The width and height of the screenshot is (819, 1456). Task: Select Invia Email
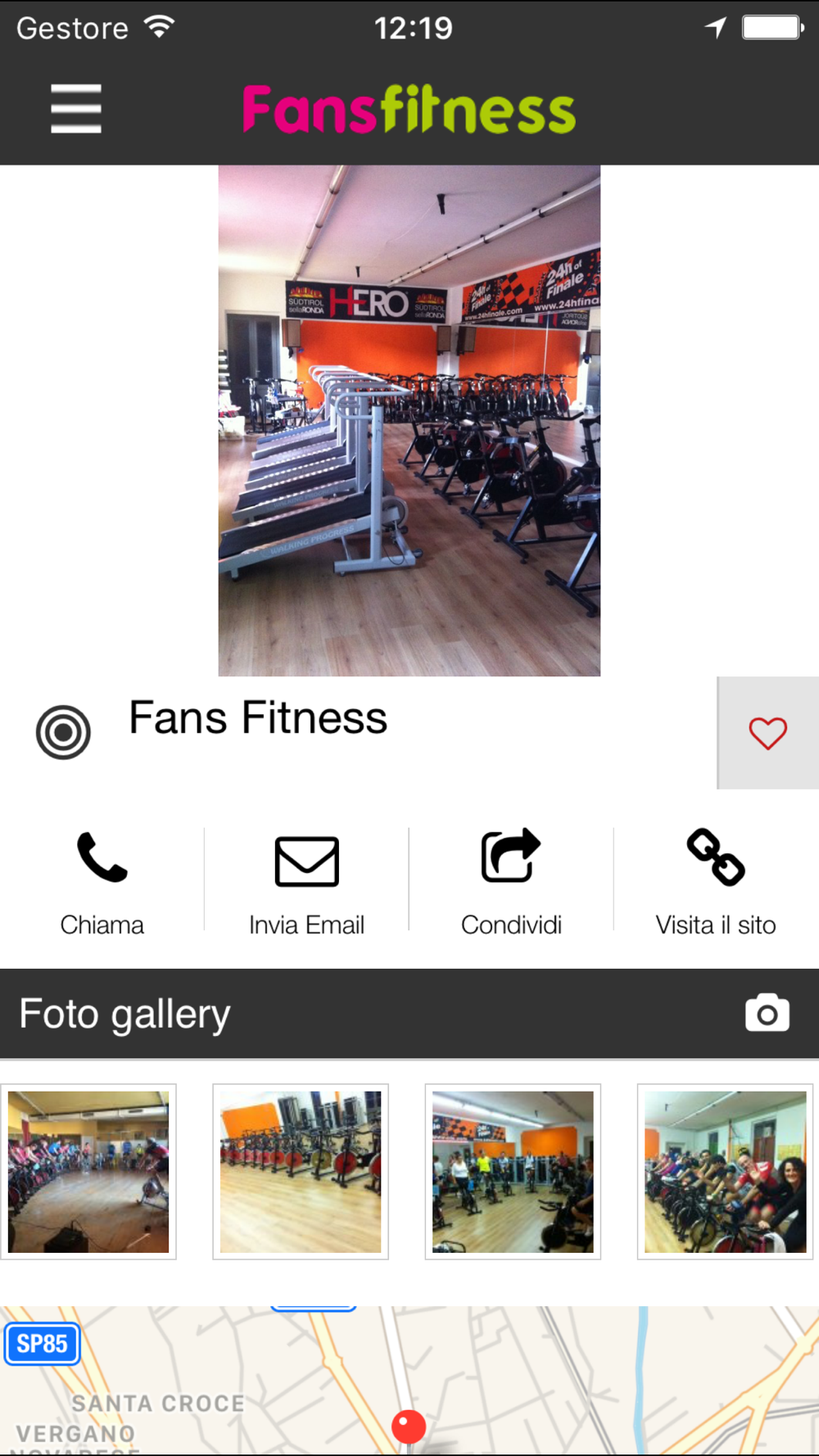click(x=306, y=881)
